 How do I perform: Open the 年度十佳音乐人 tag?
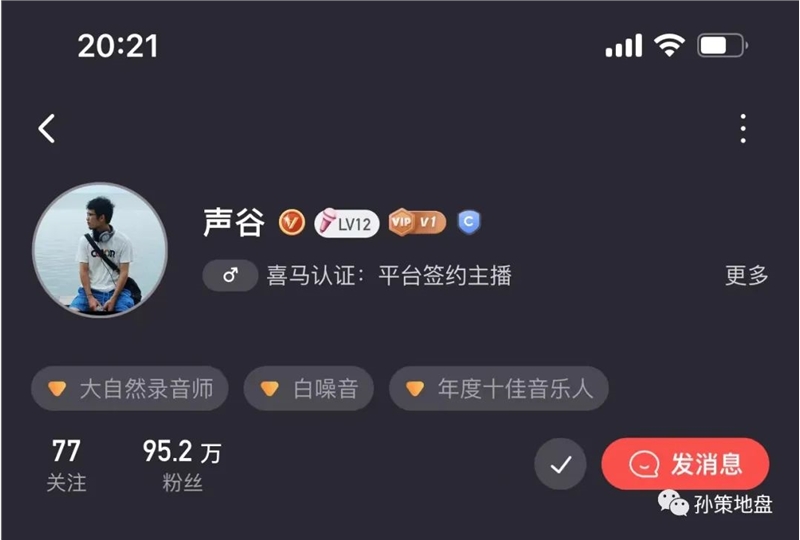coord(499,389)
